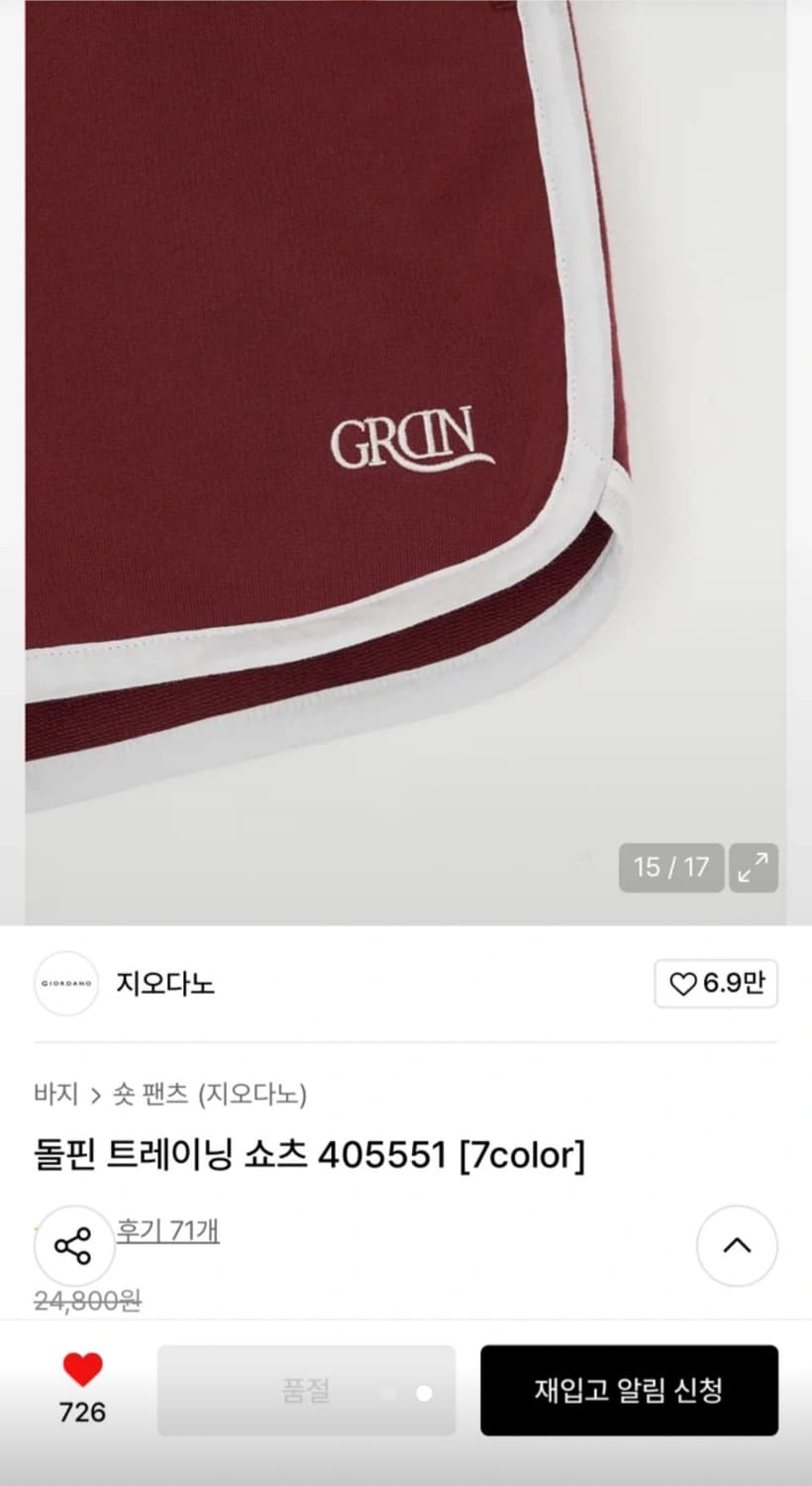Screen dimensions: 812x1486
Task: Open 후기 71개 to read product reviews
Action: [x=164, y=1231]
